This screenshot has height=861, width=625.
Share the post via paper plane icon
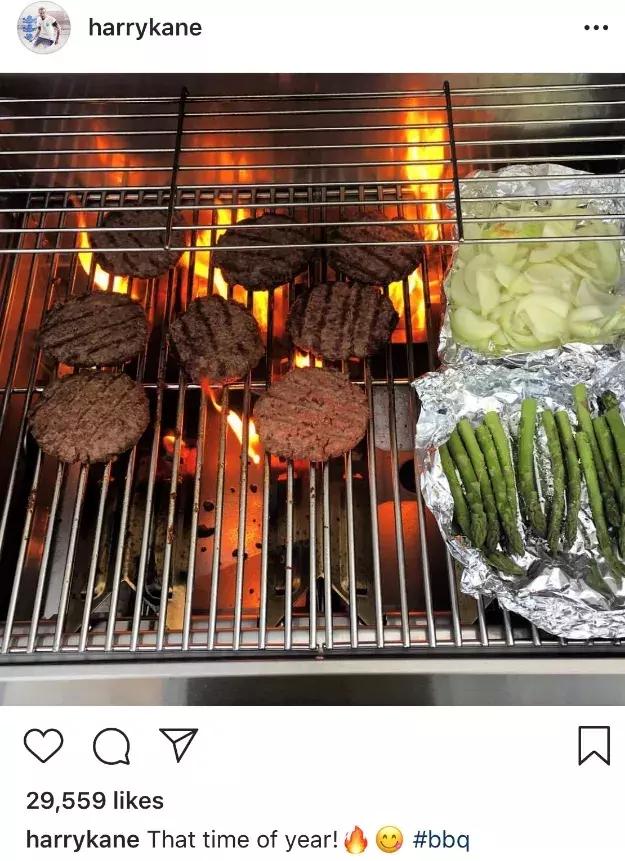178,745
